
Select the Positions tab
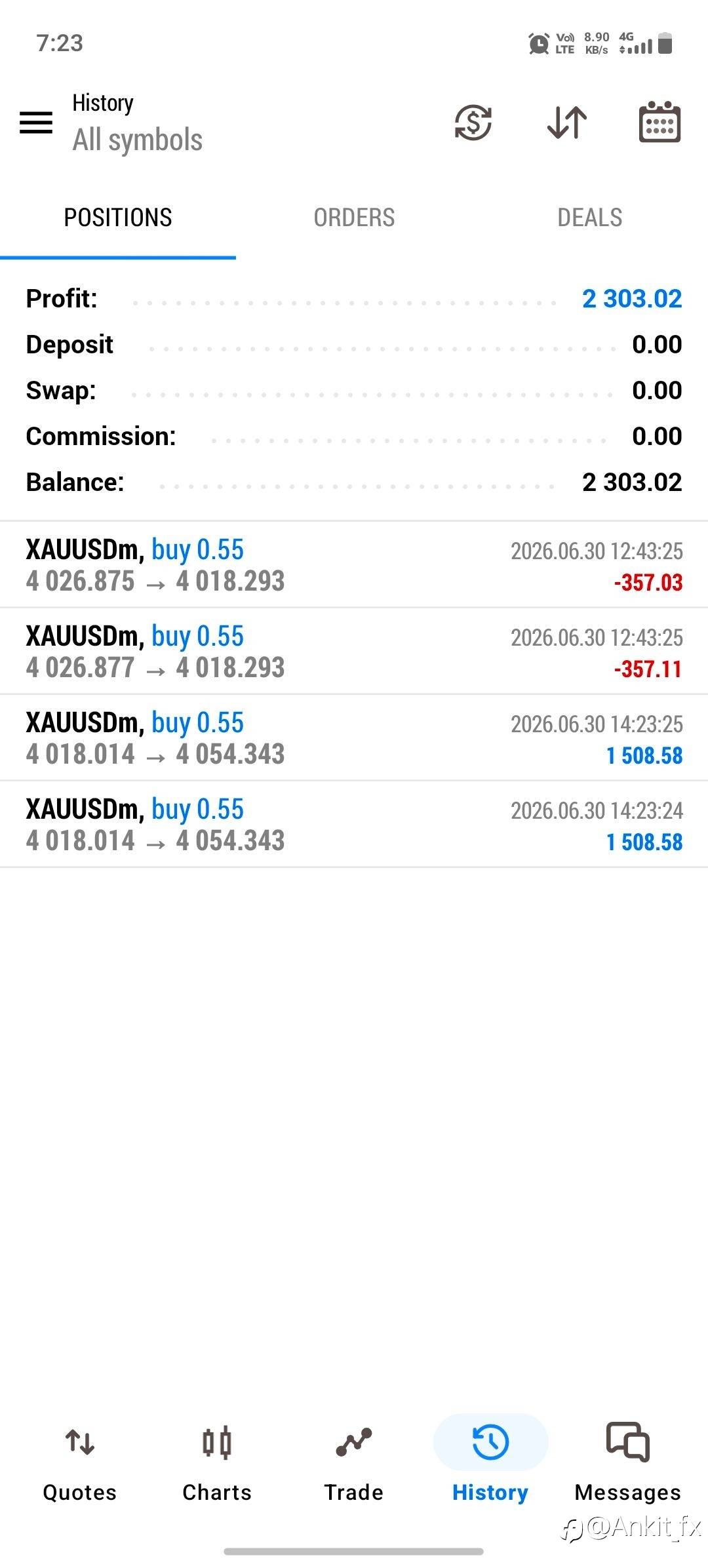(118, 218)
